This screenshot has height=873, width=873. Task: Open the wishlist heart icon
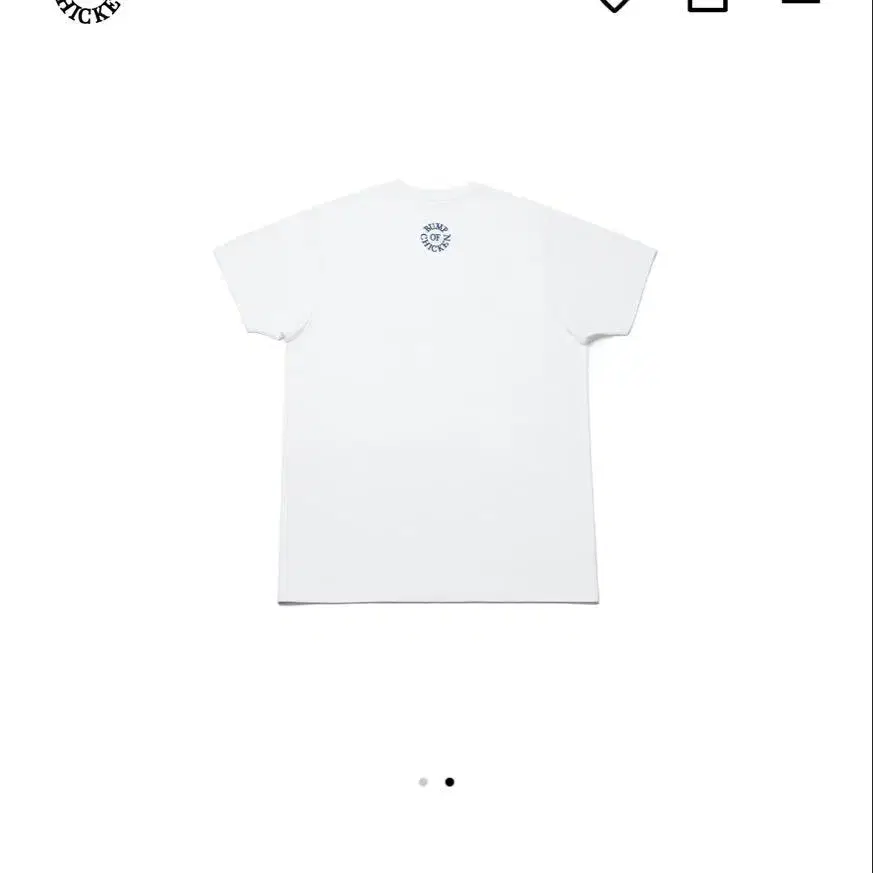coord(614,3)
